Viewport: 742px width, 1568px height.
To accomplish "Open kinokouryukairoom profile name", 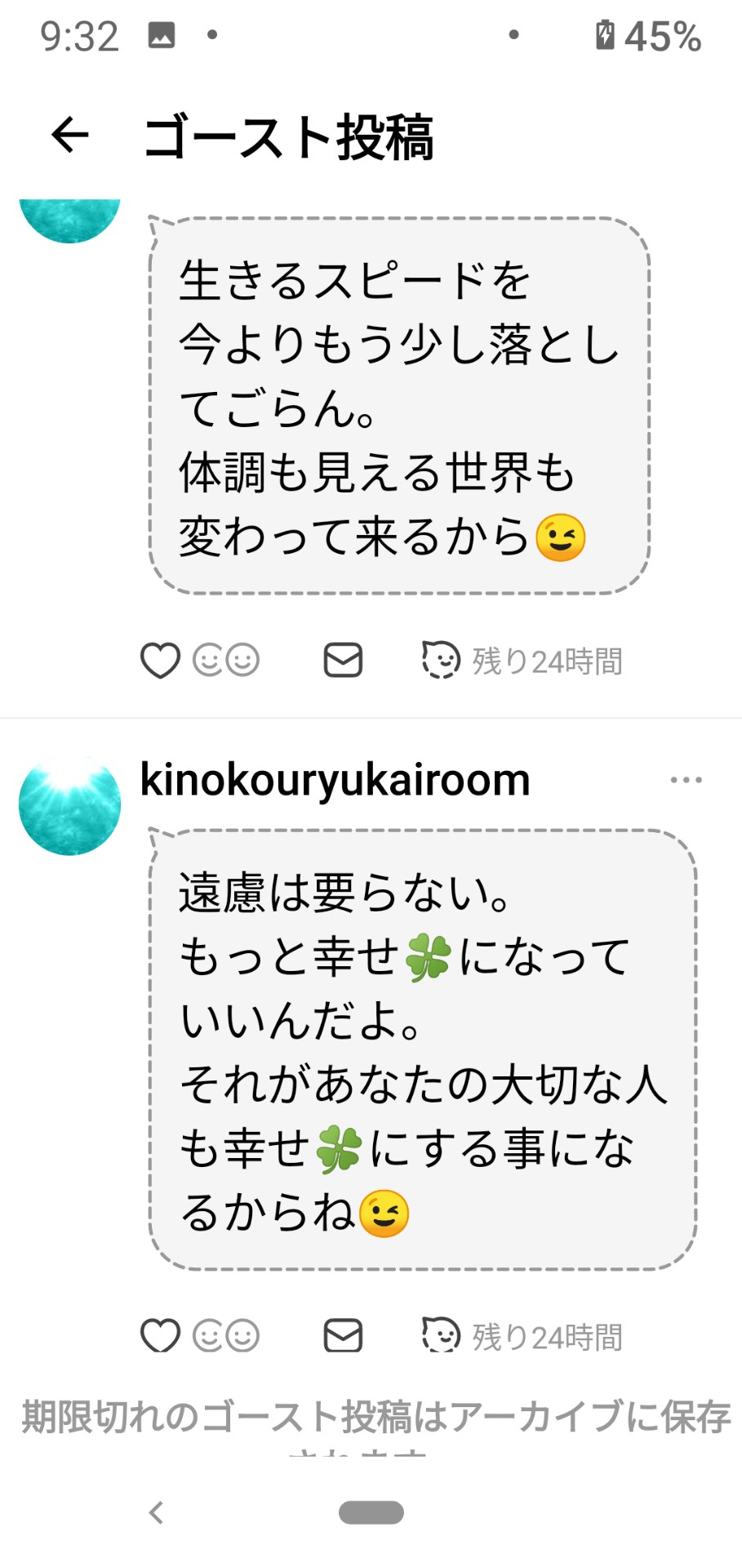I will pos(335,780).
